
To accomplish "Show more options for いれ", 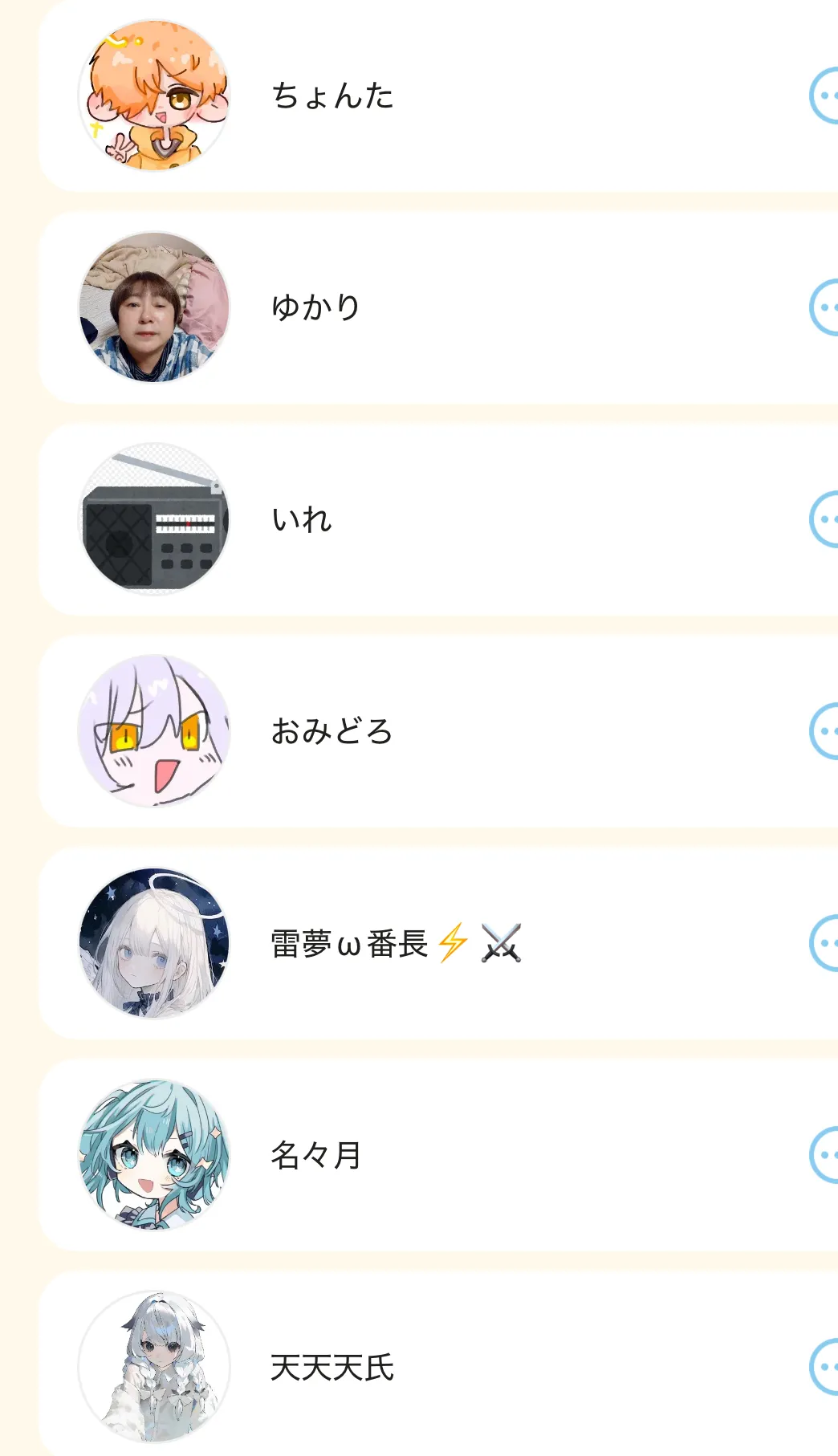I will [824, 519].
